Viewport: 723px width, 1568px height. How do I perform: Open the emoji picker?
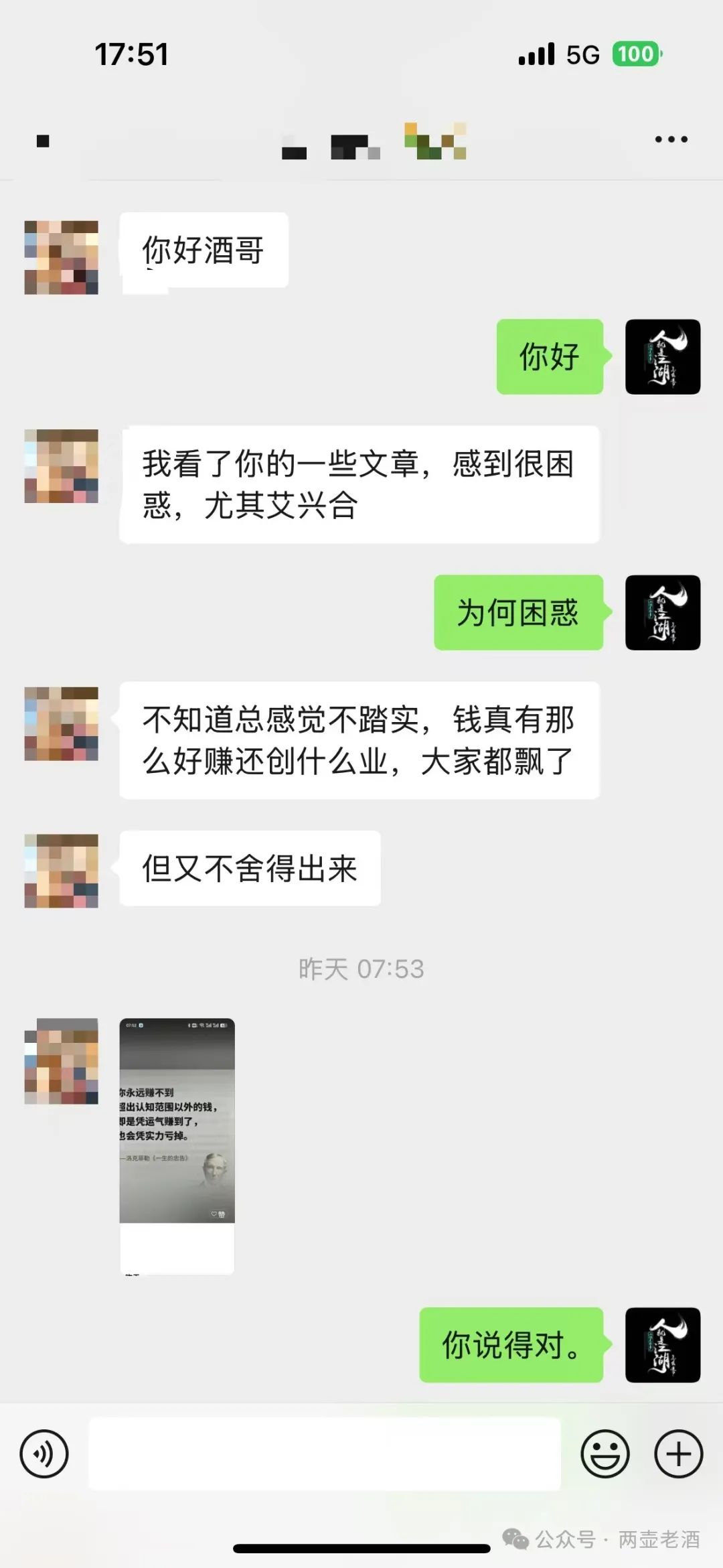tap(605, 1454)
